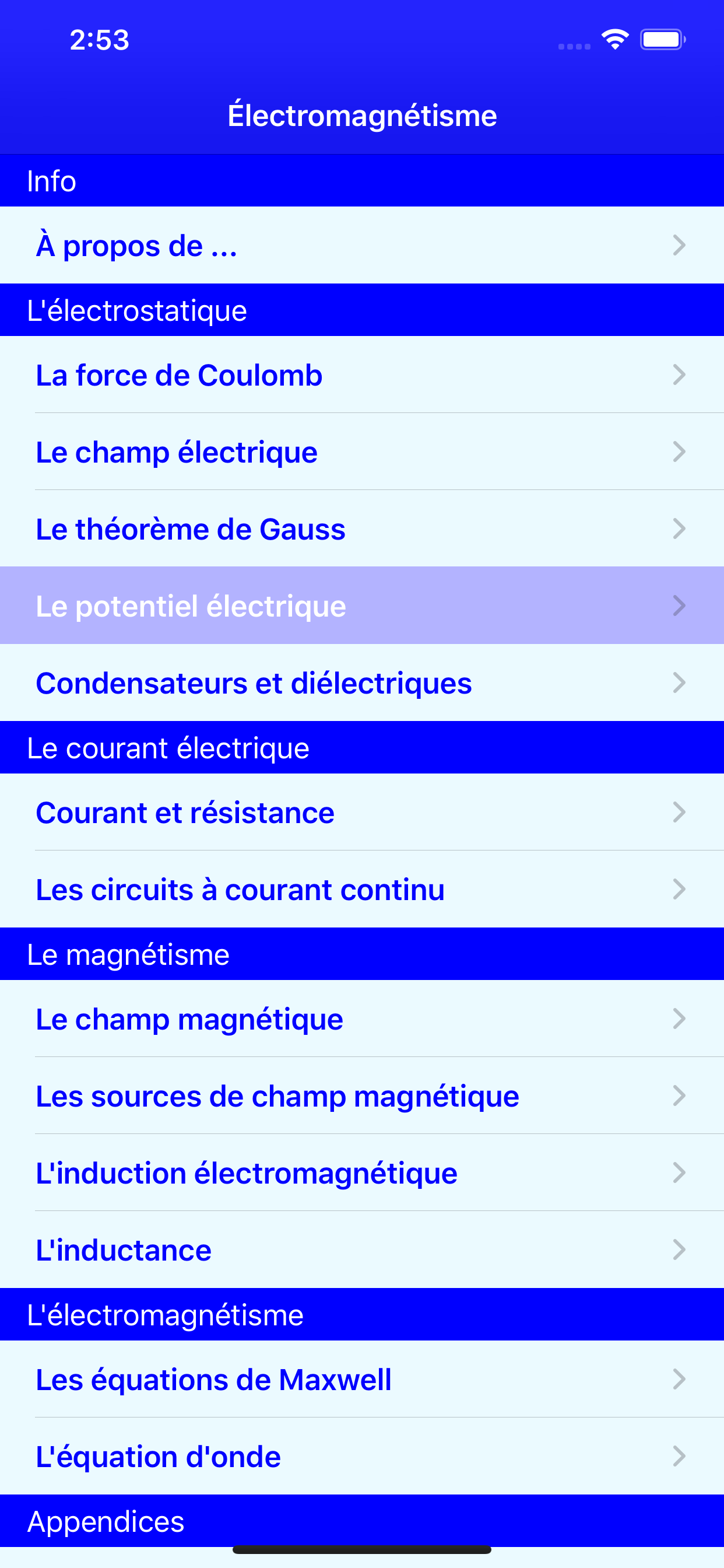Image resolution: width=724 pixels, height=1568 pixels.
Task: Select L'équation d'onde
Action: [362, 1456]
